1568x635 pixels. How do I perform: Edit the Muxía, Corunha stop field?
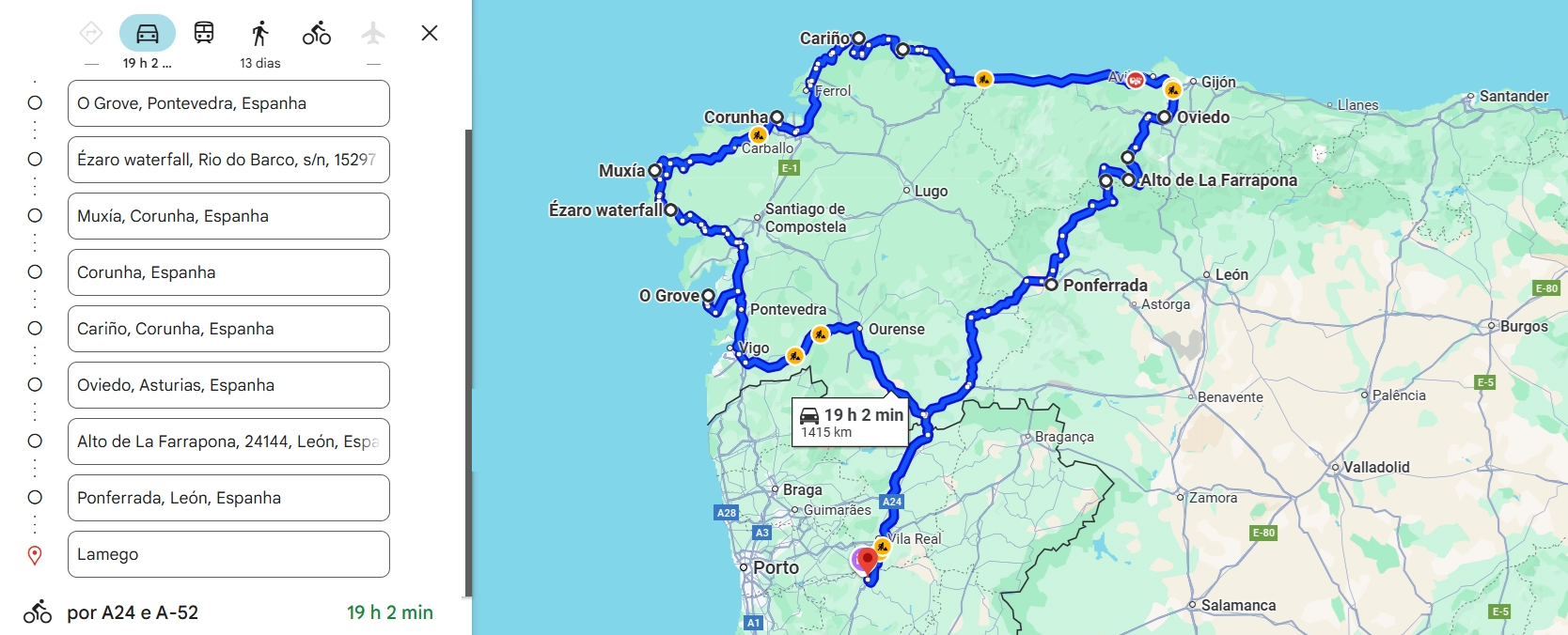pyautogui.click(x=228, y=216)
